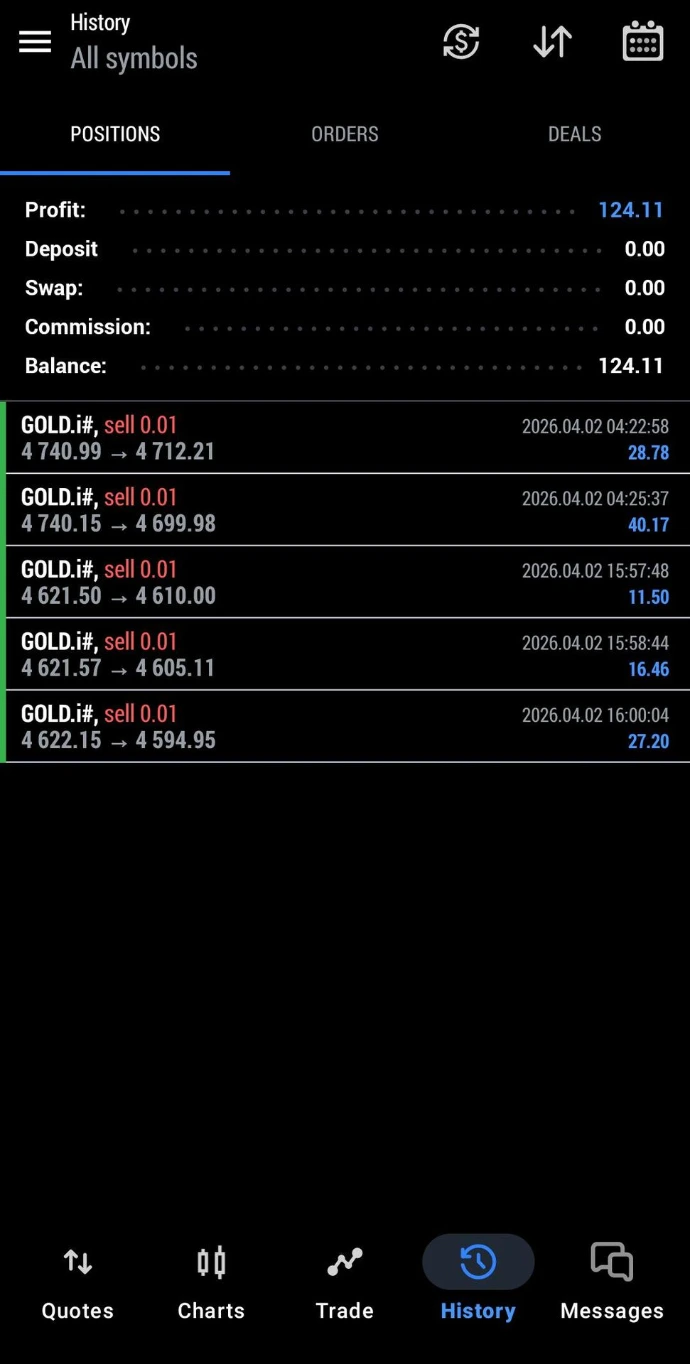Choose a date range via the calendar icon
The image size is (690, 1364).
click(x=643, y=42)
